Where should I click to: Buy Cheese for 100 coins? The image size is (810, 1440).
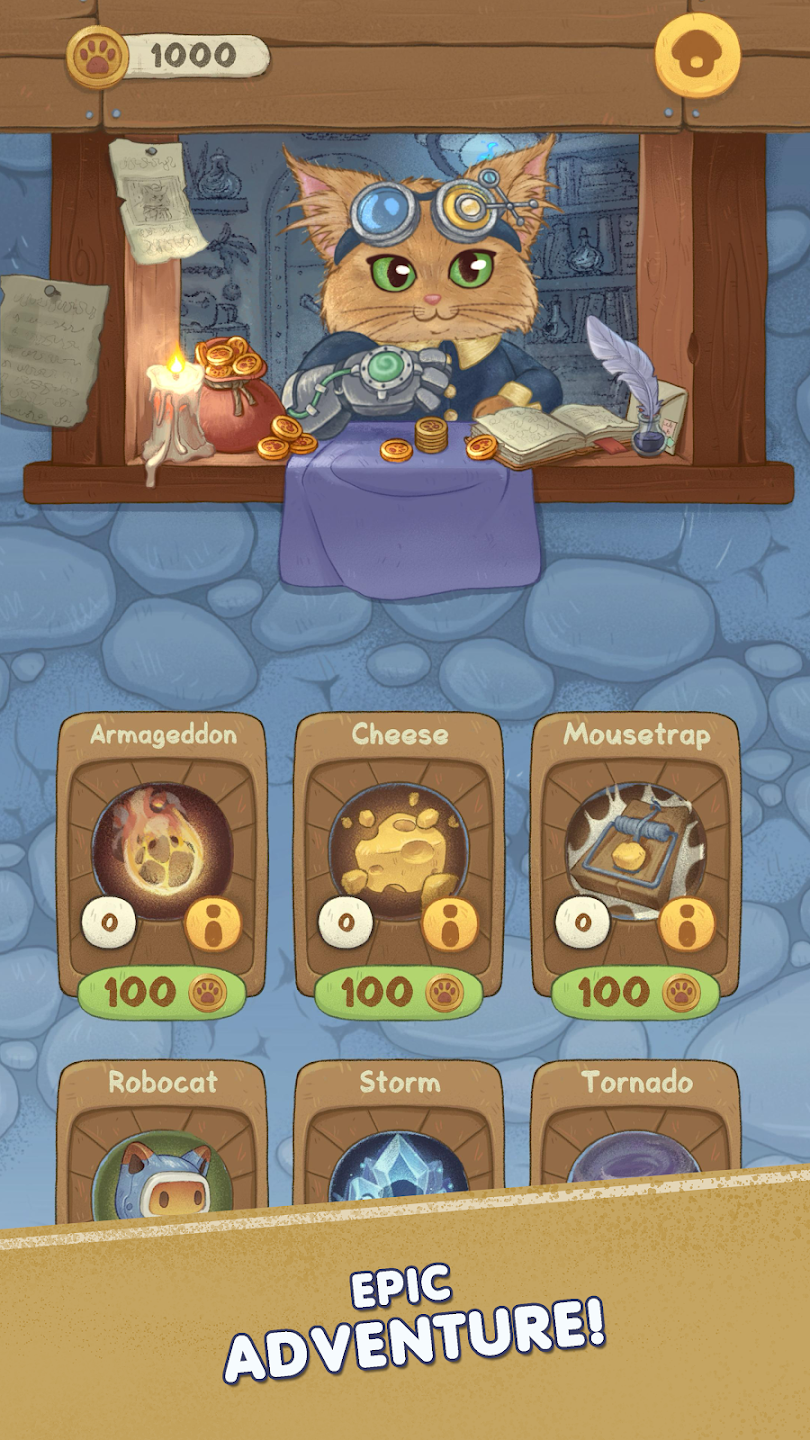click(399, 993)
